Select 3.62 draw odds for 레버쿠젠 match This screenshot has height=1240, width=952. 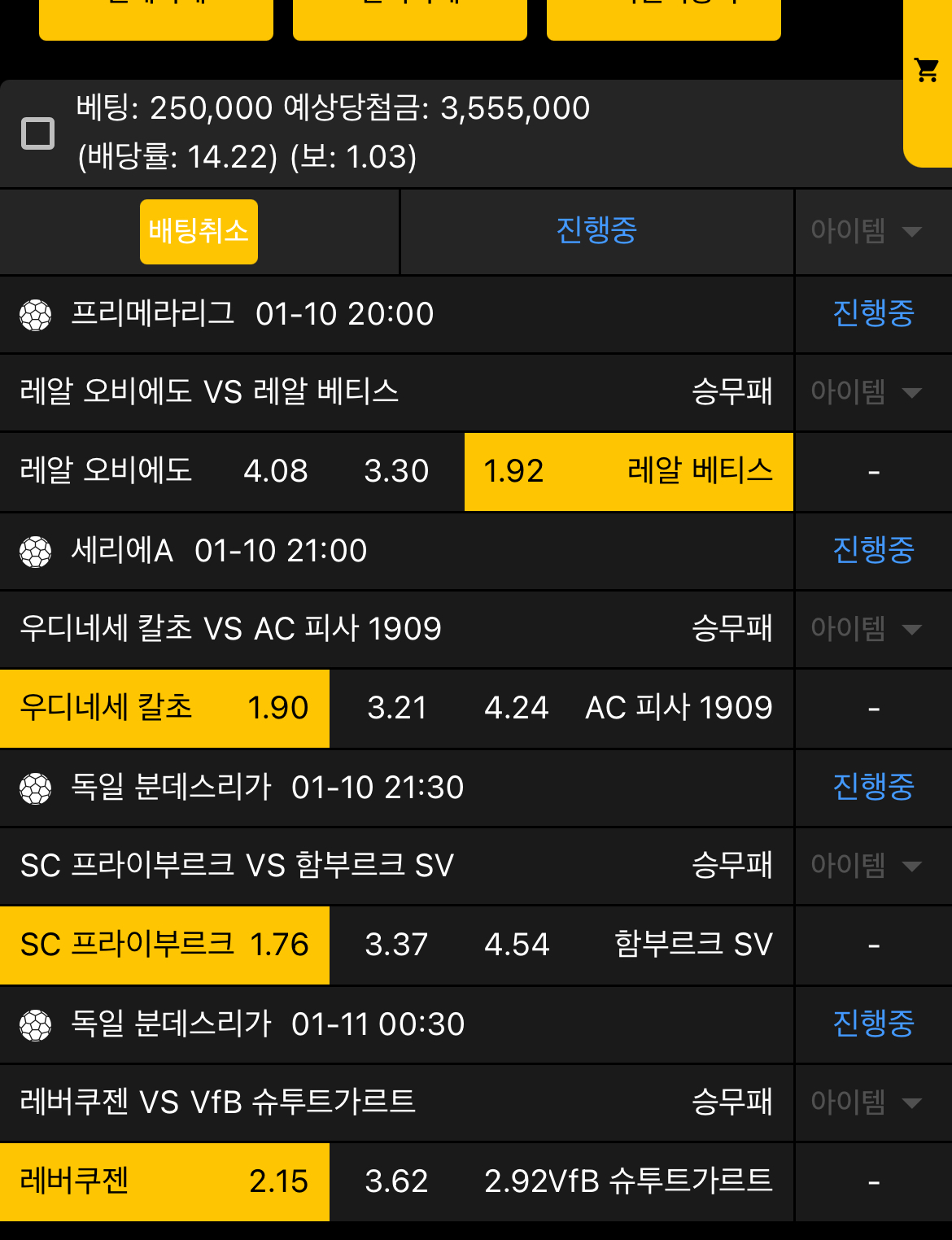(397, 1182)
